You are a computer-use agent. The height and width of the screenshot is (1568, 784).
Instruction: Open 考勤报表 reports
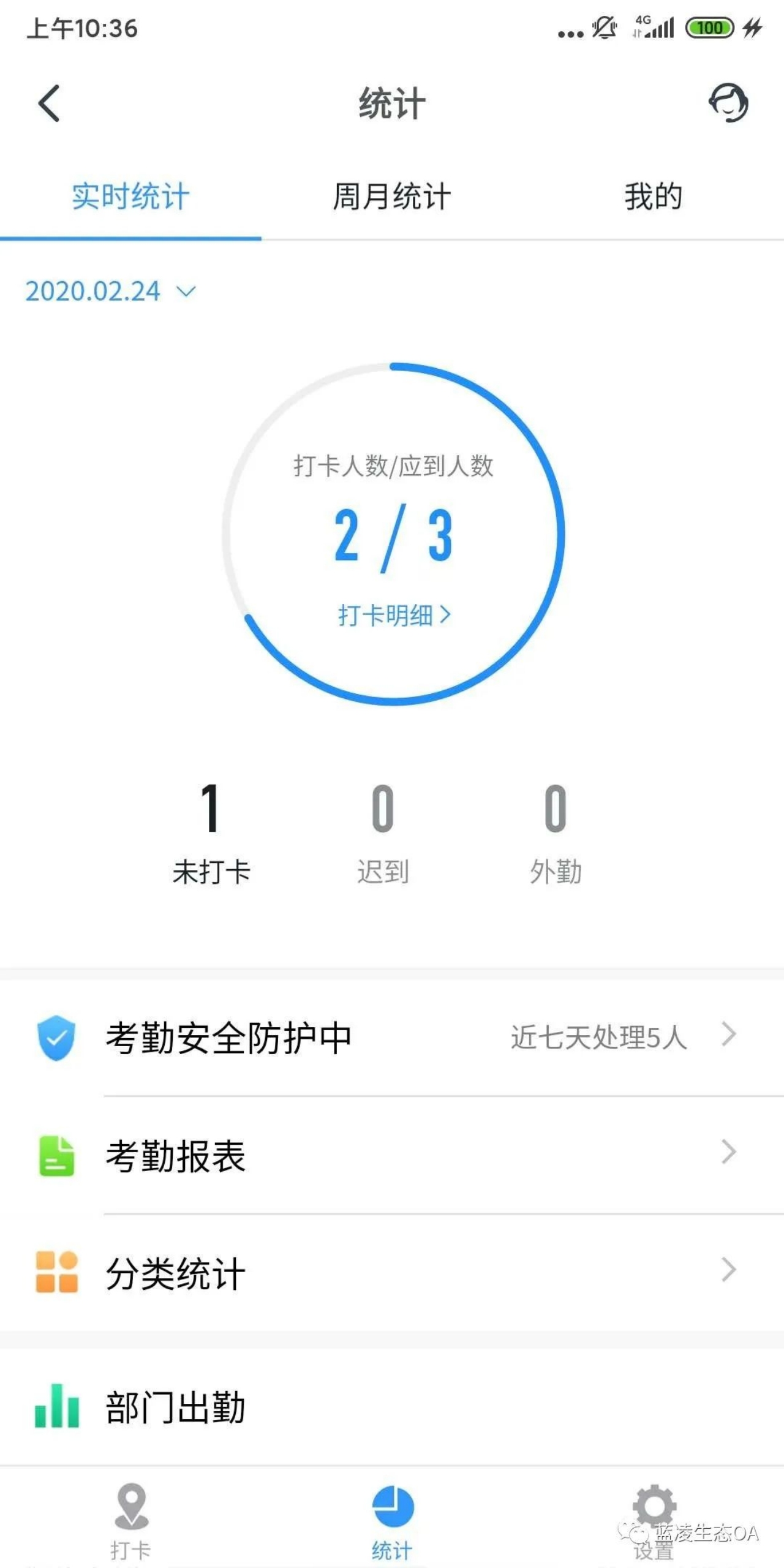pyautogui.click(x=392, y=1156)
